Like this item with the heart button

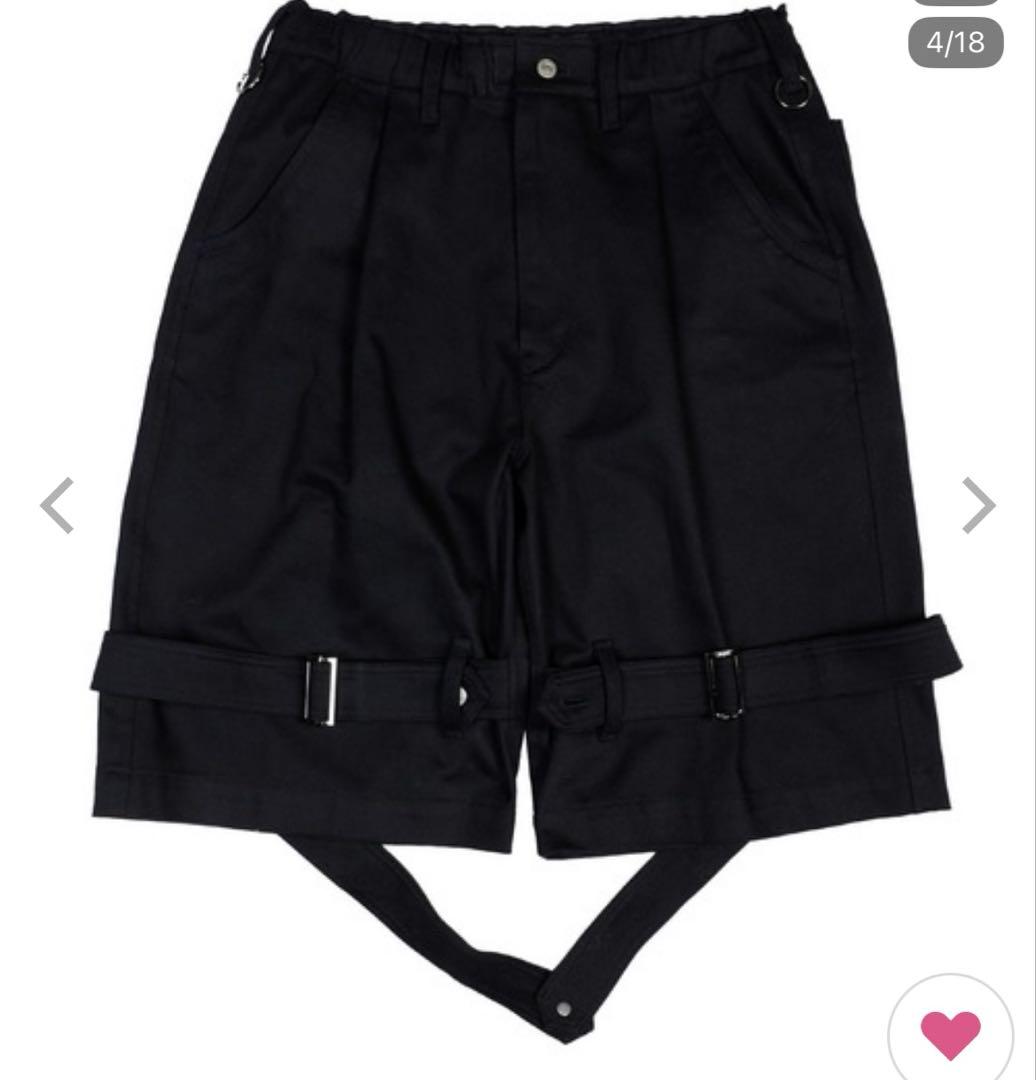(x=950, y=1033)
